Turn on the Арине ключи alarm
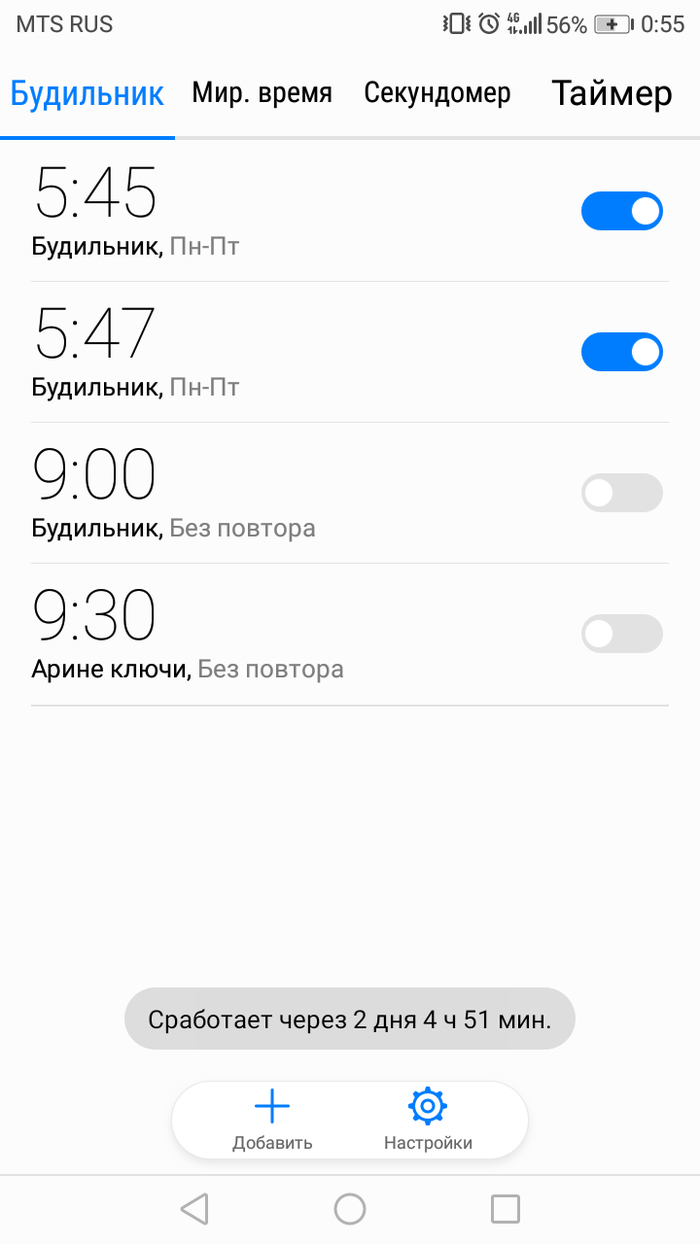Image resolution: width=700 pixels, height=1244 pixels. tap(621, 634)
